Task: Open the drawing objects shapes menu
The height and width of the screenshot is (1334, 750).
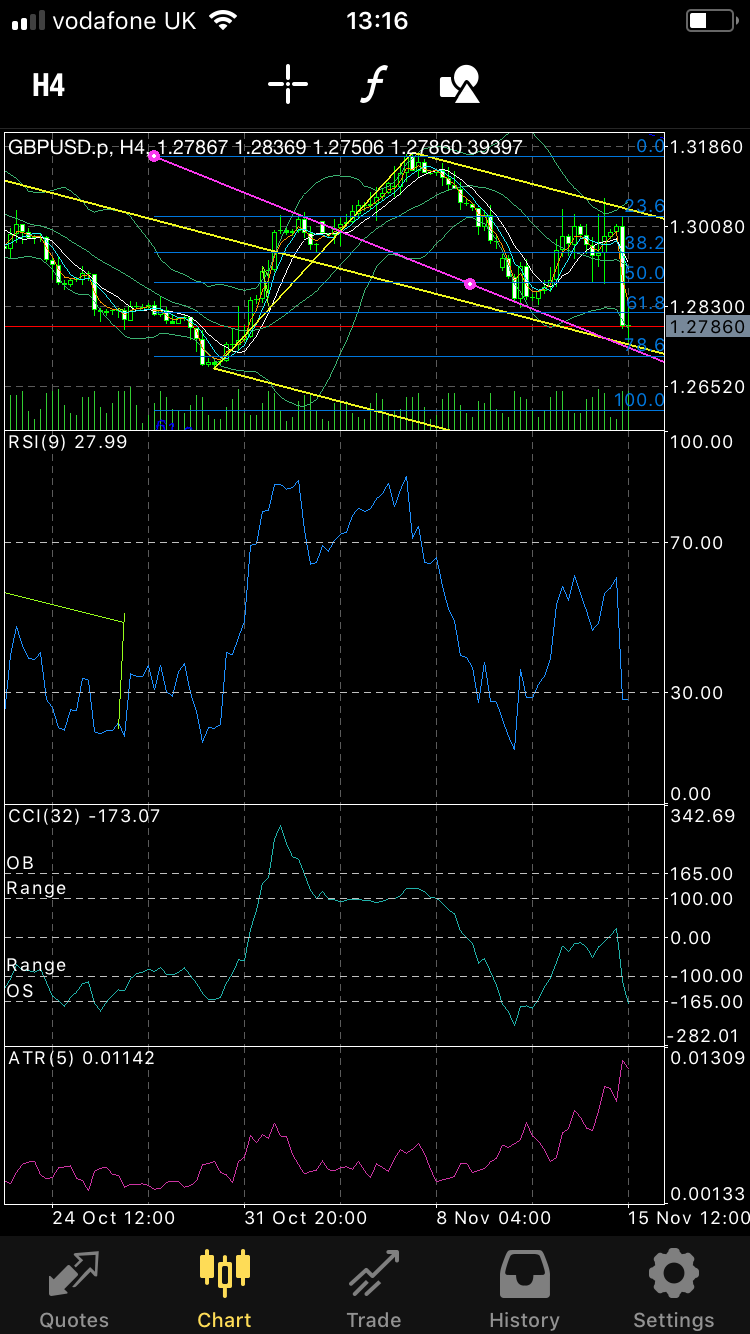Action: (x=460, y=85)
